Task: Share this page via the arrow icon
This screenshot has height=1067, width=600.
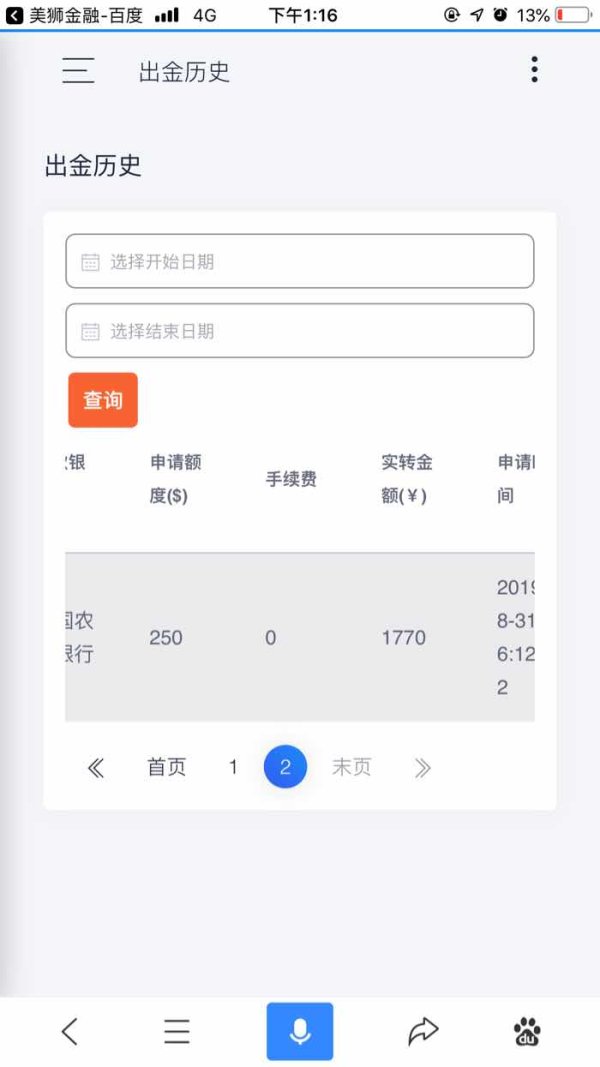Action: point(422,1031)
